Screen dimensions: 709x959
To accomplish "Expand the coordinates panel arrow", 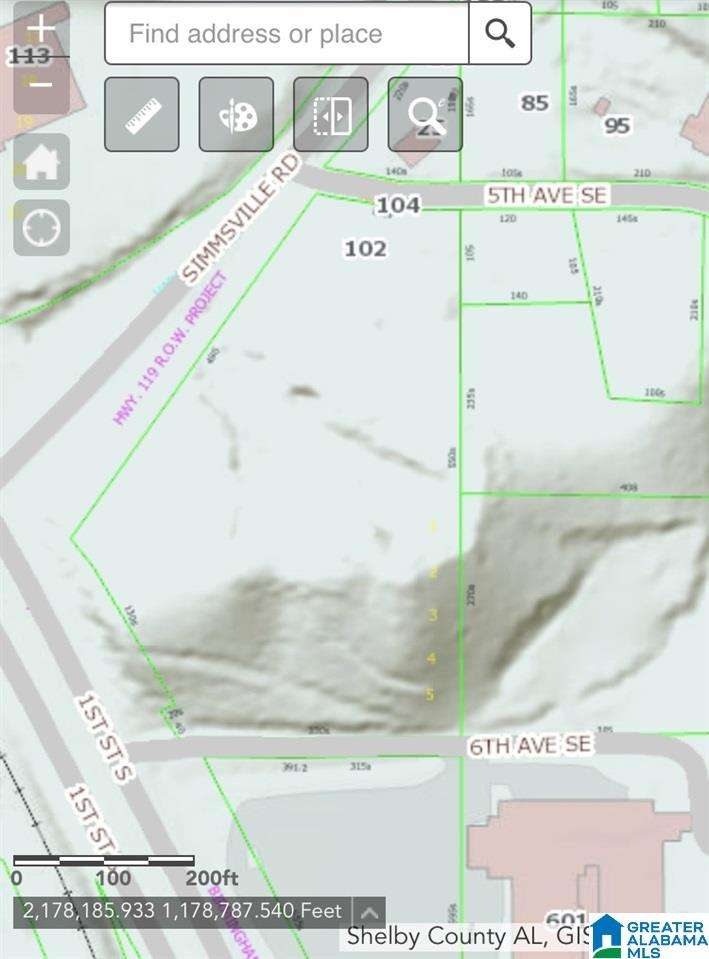I will [x=369, y=912].
